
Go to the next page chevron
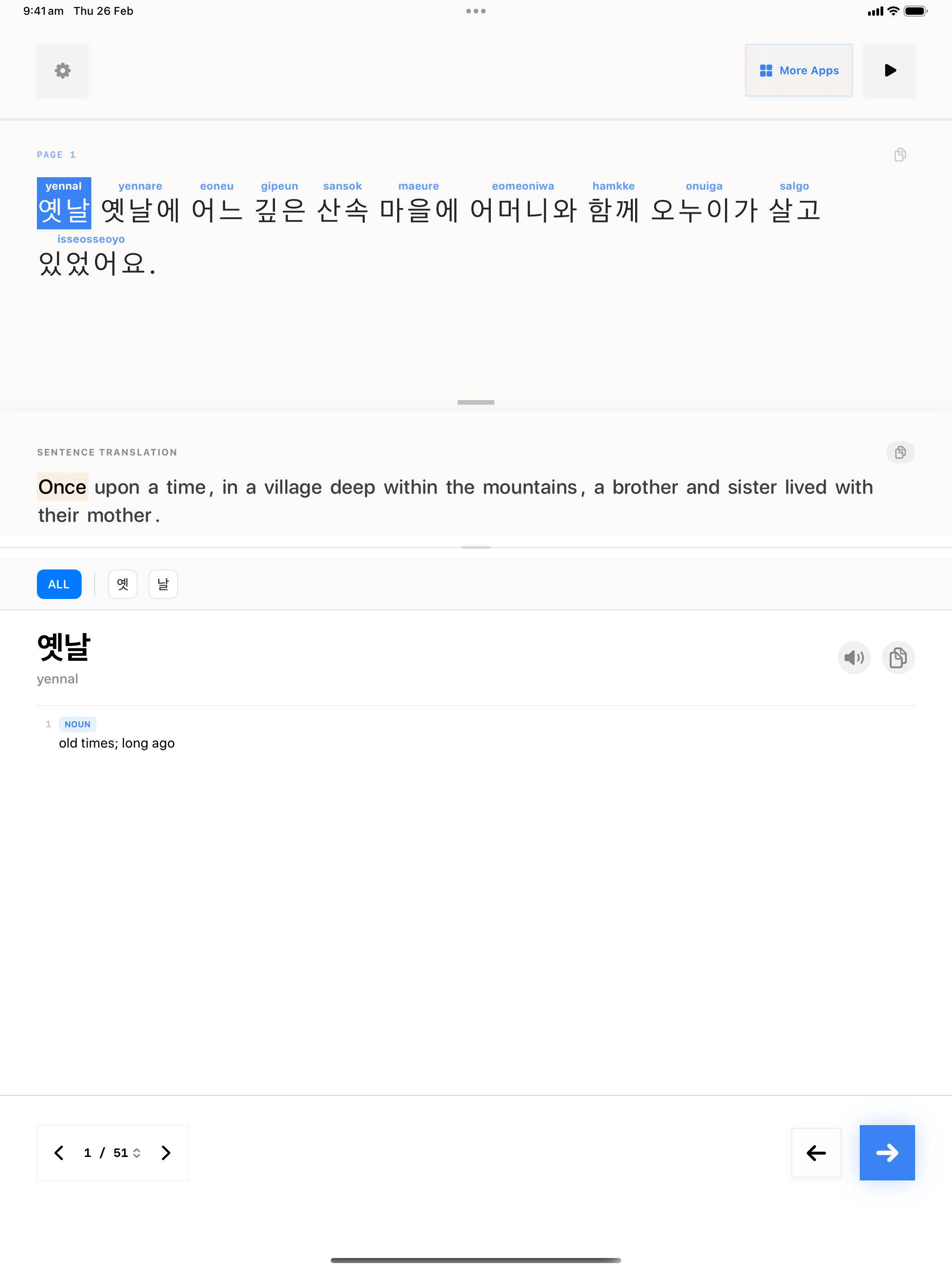[x=166, y=1153]
